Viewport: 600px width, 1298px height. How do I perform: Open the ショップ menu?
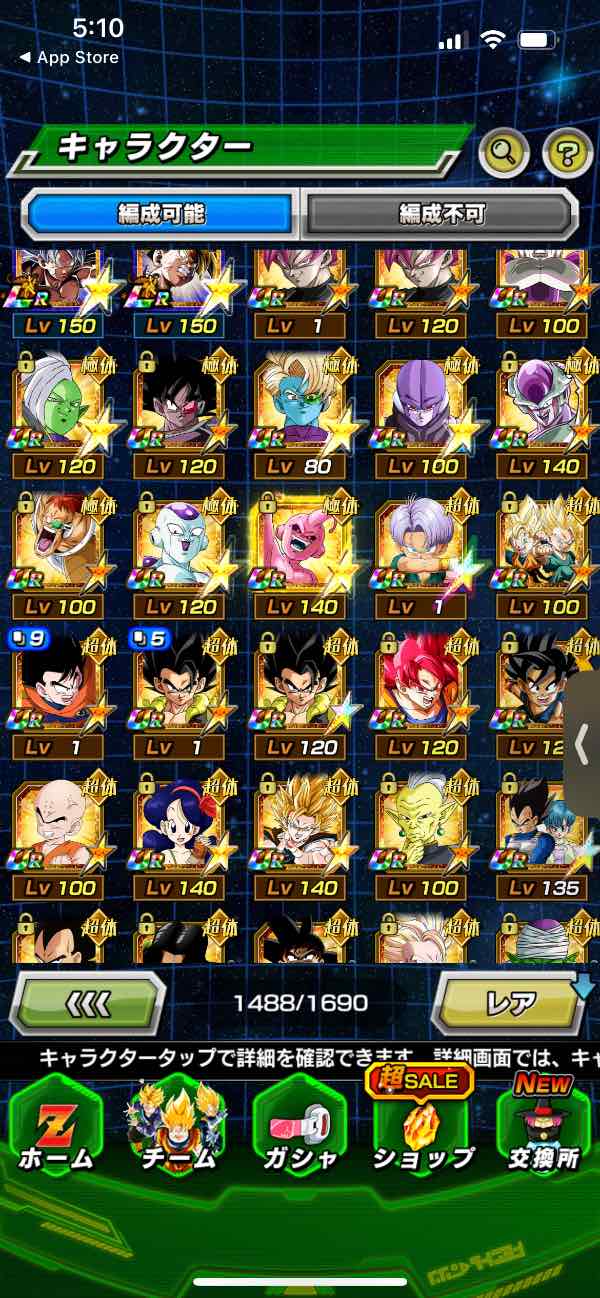click(x=421, y=1128)
